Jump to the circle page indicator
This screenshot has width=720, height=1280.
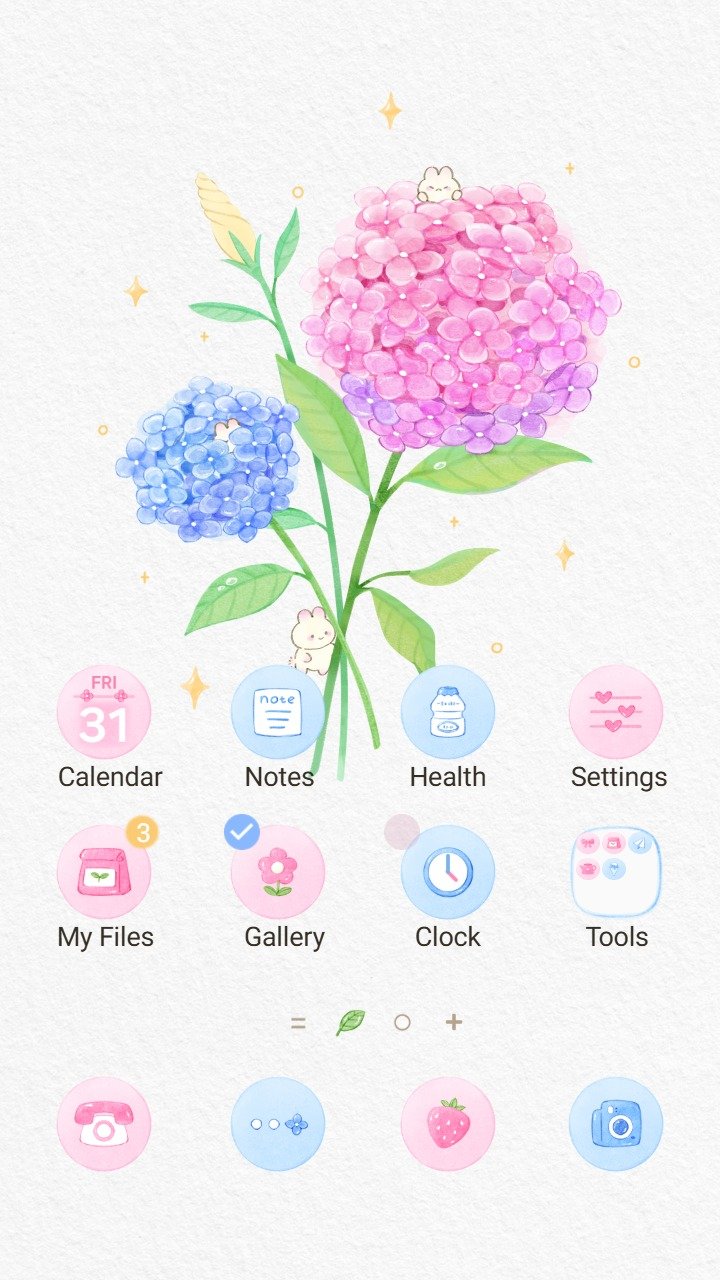click(x=402, y=1022)
